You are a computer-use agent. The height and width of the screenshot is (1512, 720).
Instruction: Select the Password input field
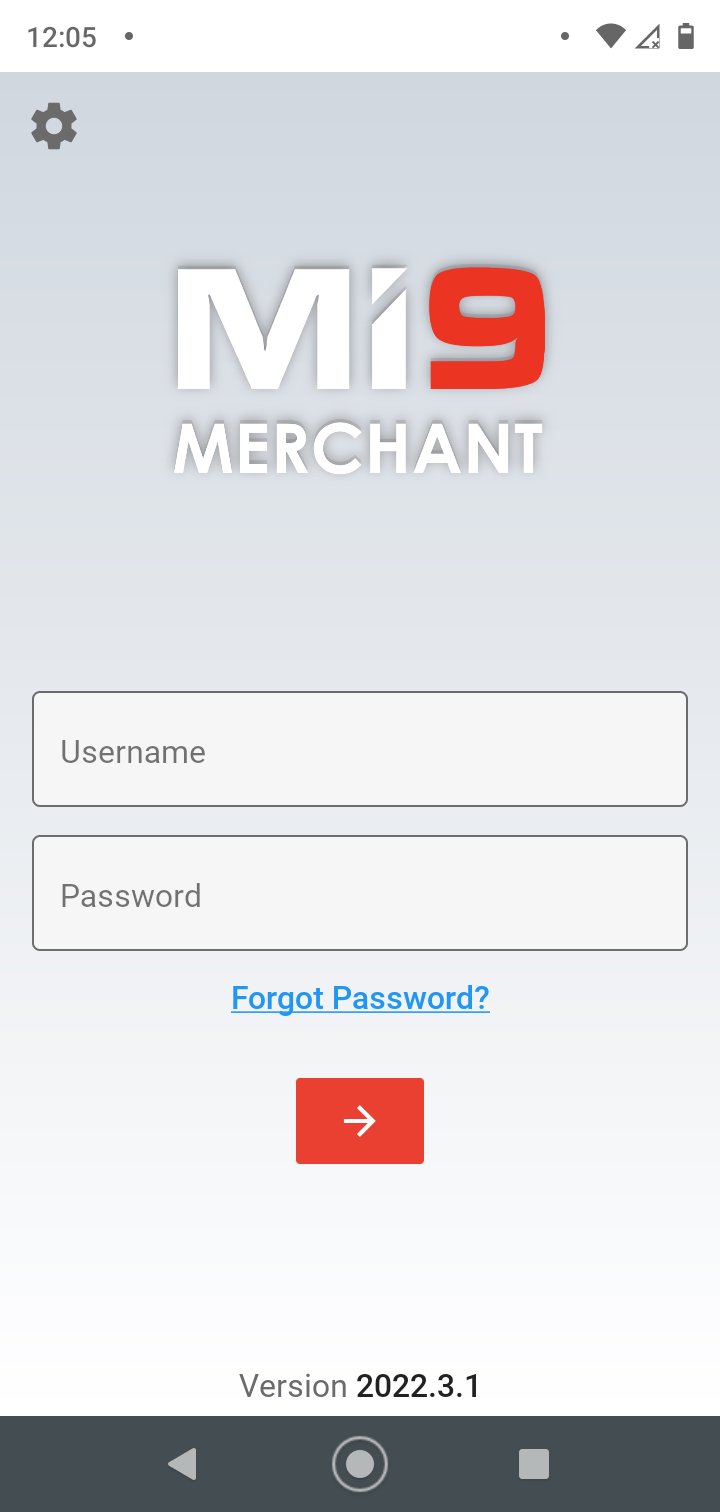tap(360, 892)
